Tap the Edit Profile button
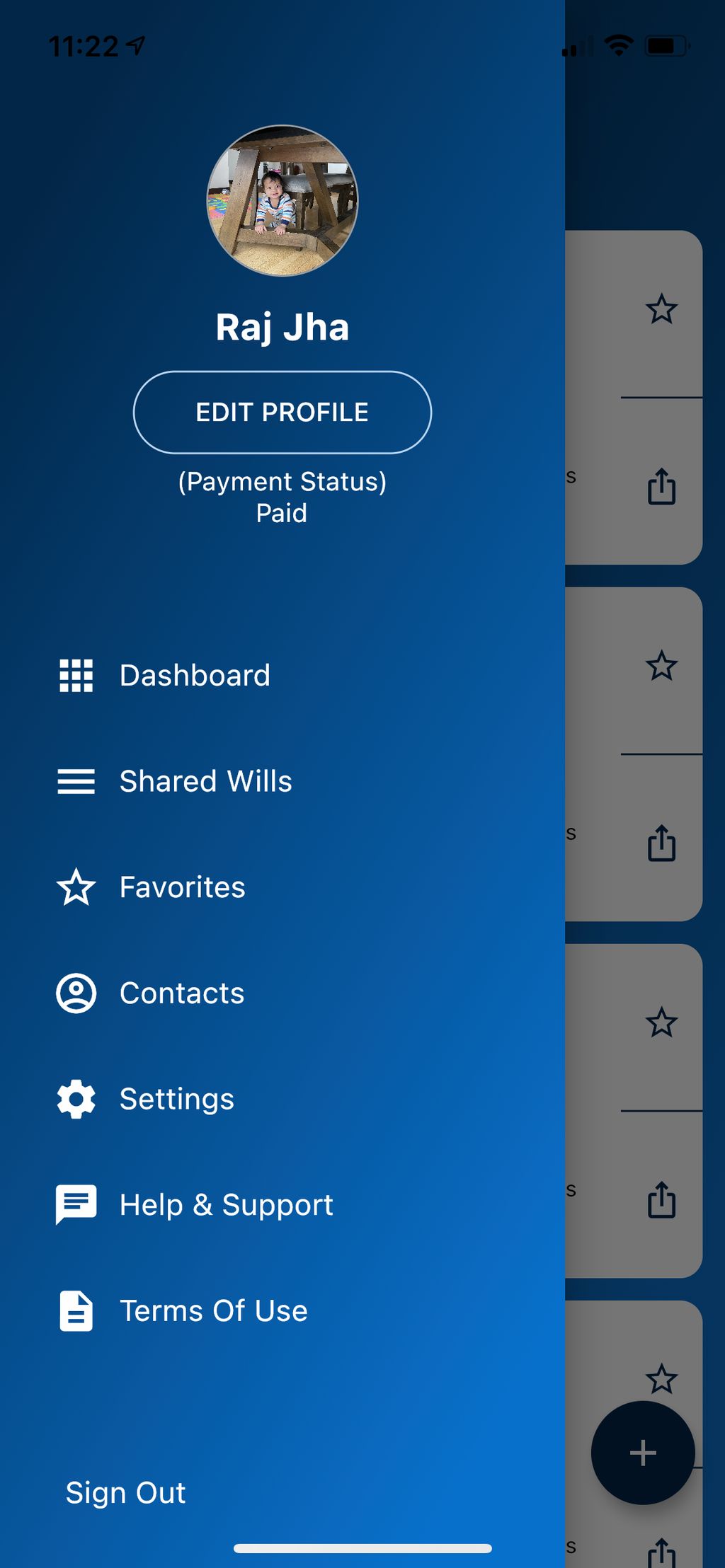Screen dimensions: 725x1568 [282, 413]
